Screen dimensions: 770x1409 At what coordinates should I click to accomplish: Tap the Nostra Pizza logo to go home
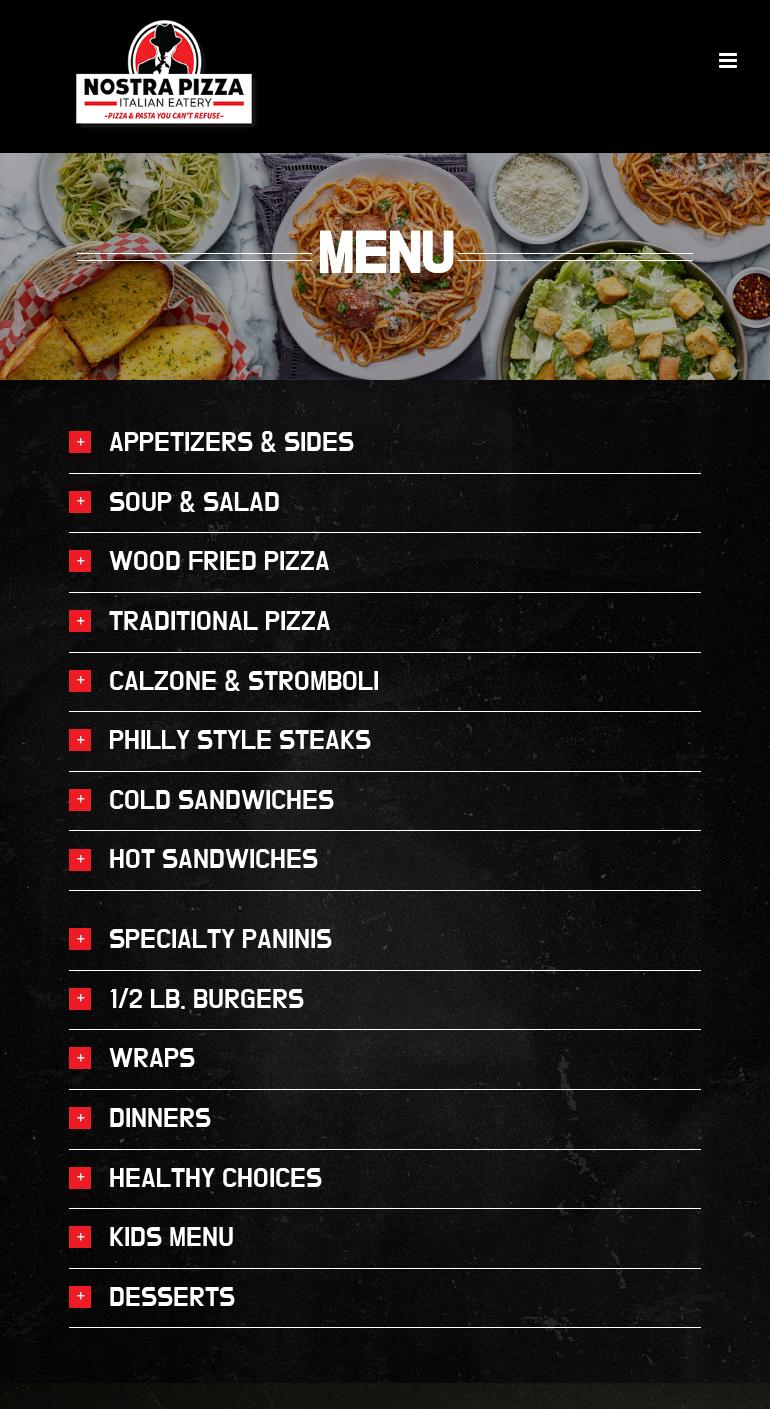(x=164, y=73)
